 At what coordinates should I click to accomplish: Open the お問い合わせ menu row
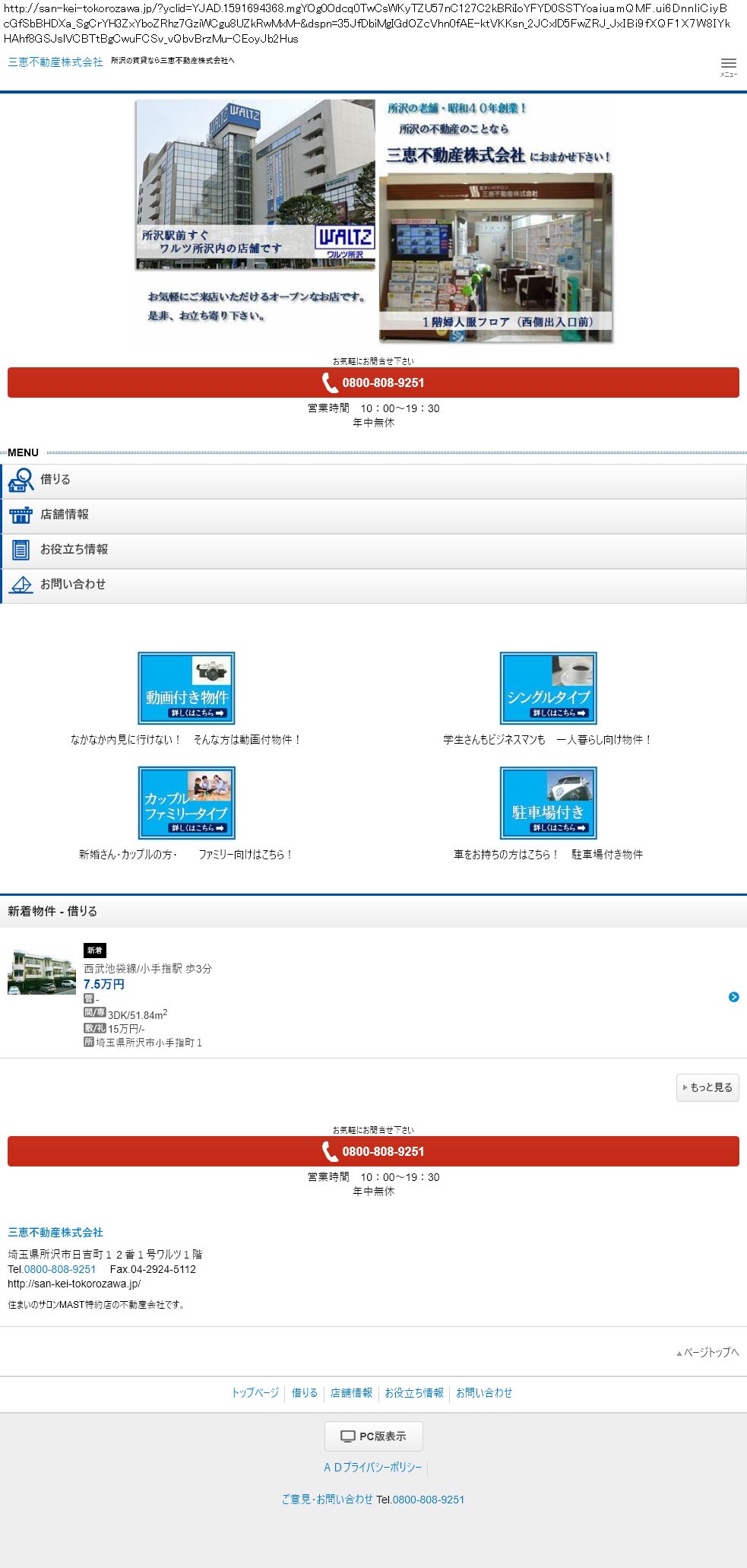click(x=373, y=585)
